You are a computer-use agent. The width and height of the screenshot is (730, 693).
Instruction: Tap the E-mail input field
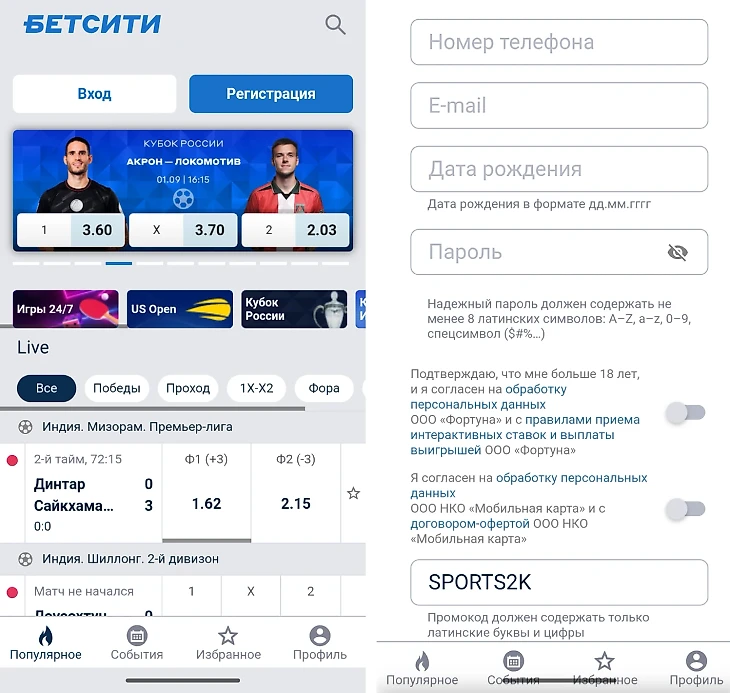(559, 105)
